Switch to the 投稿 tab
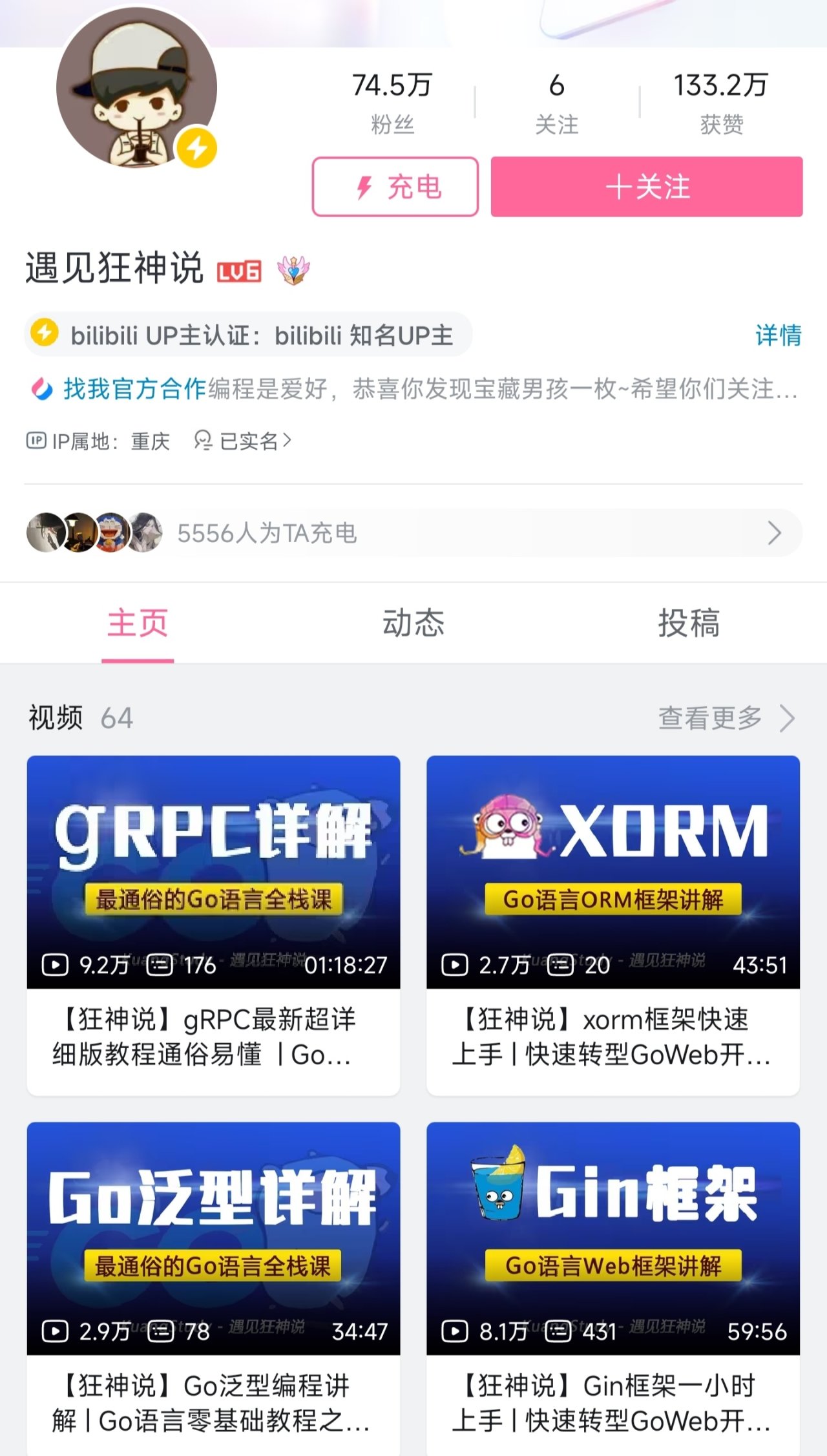This screenshot has height=1456, width=827. pyautogui.click(x=689, y=623)
